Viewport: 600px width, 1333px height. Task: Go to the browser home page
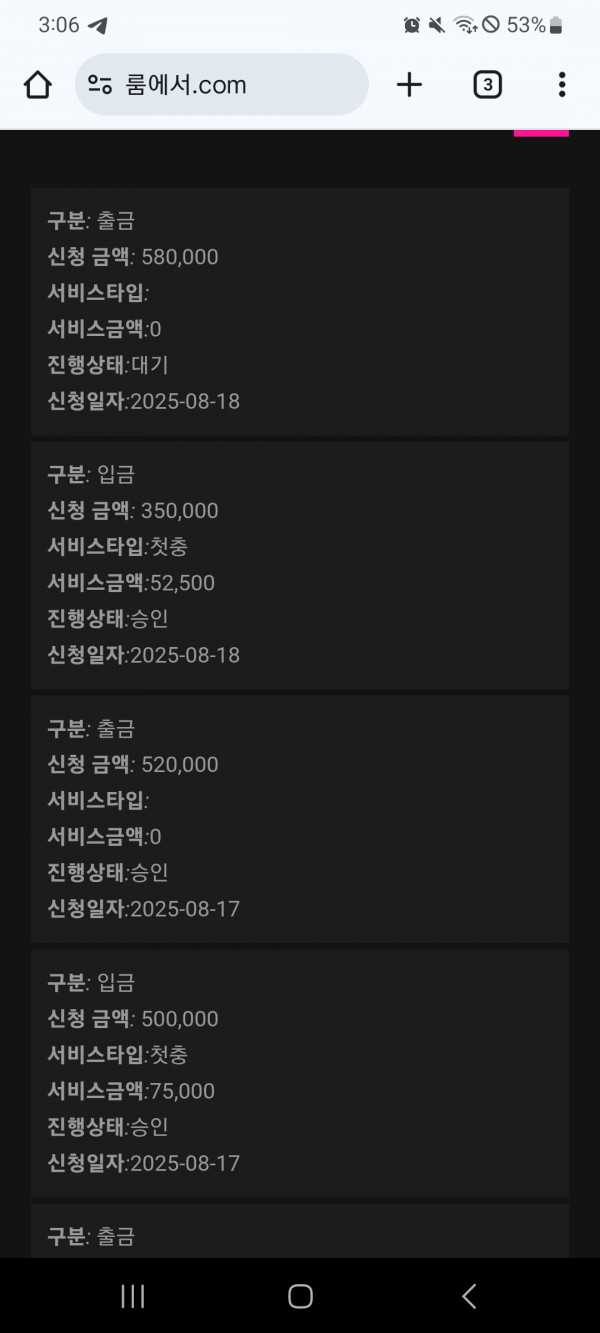pyautogui.click(x=37, y=85)
